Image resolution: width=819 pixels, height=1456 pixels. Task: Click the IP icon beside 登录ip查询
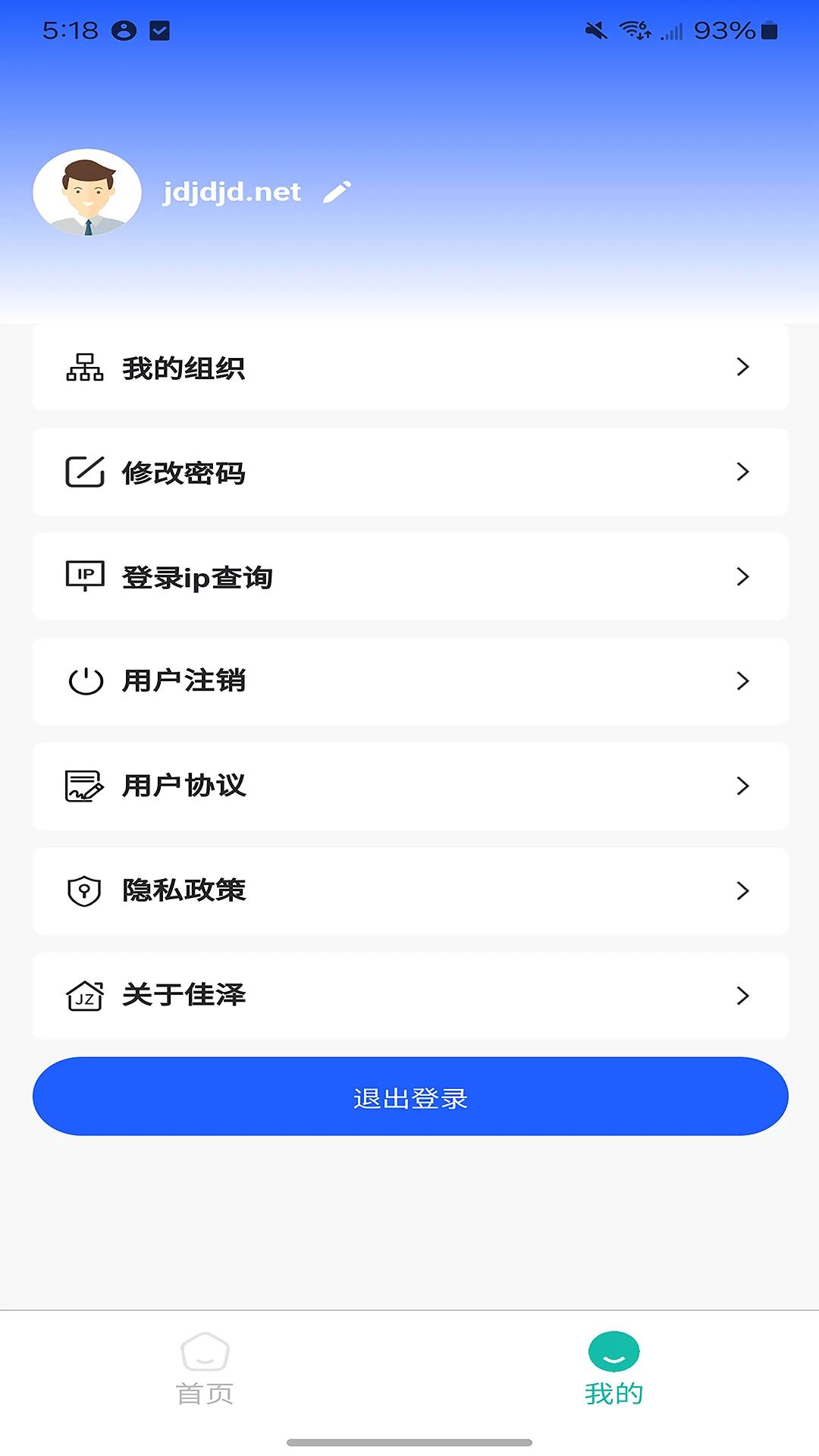tap(85, 576)
